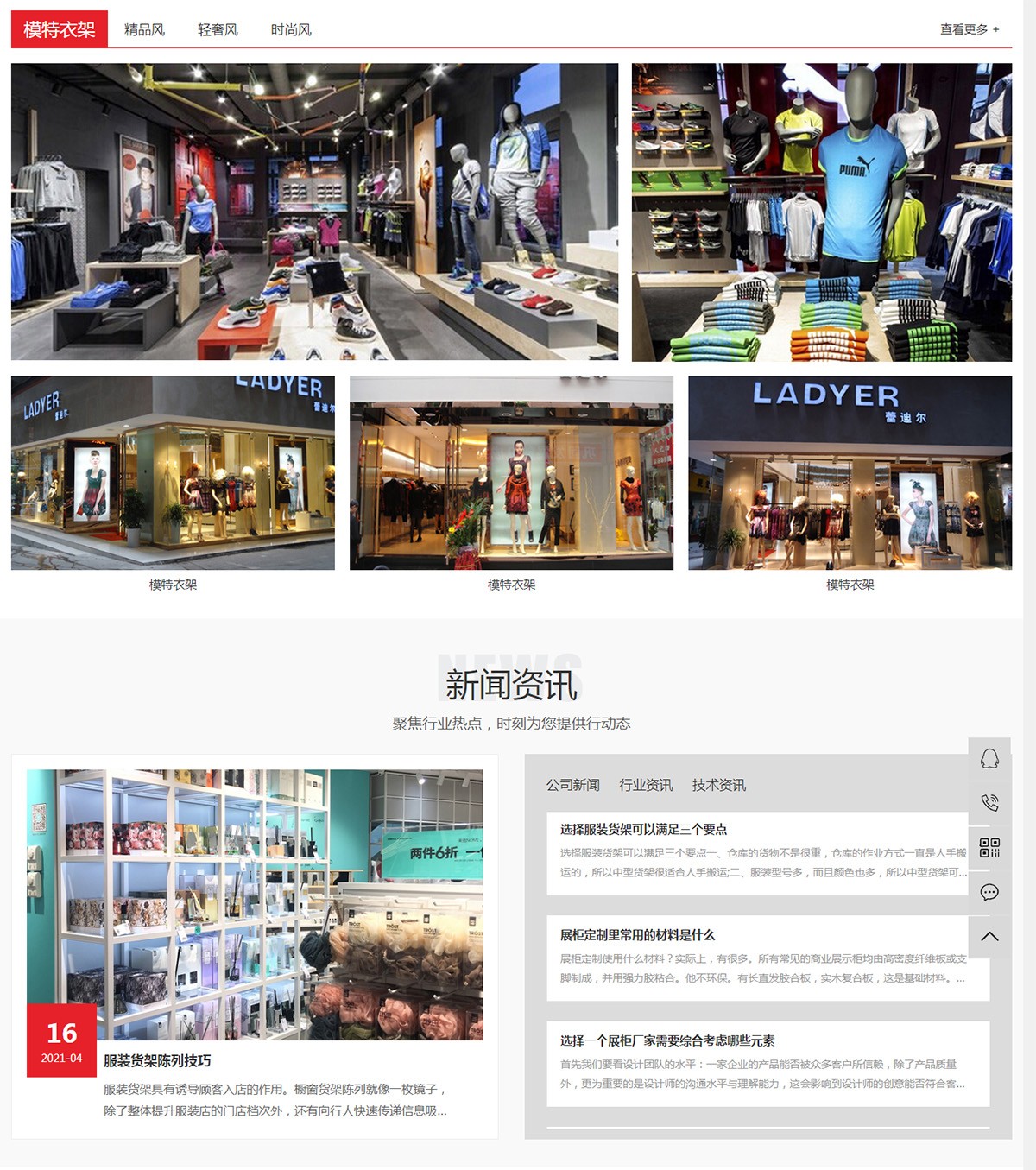Switch to 技术资讯 news tab

(x=718, y=785)
